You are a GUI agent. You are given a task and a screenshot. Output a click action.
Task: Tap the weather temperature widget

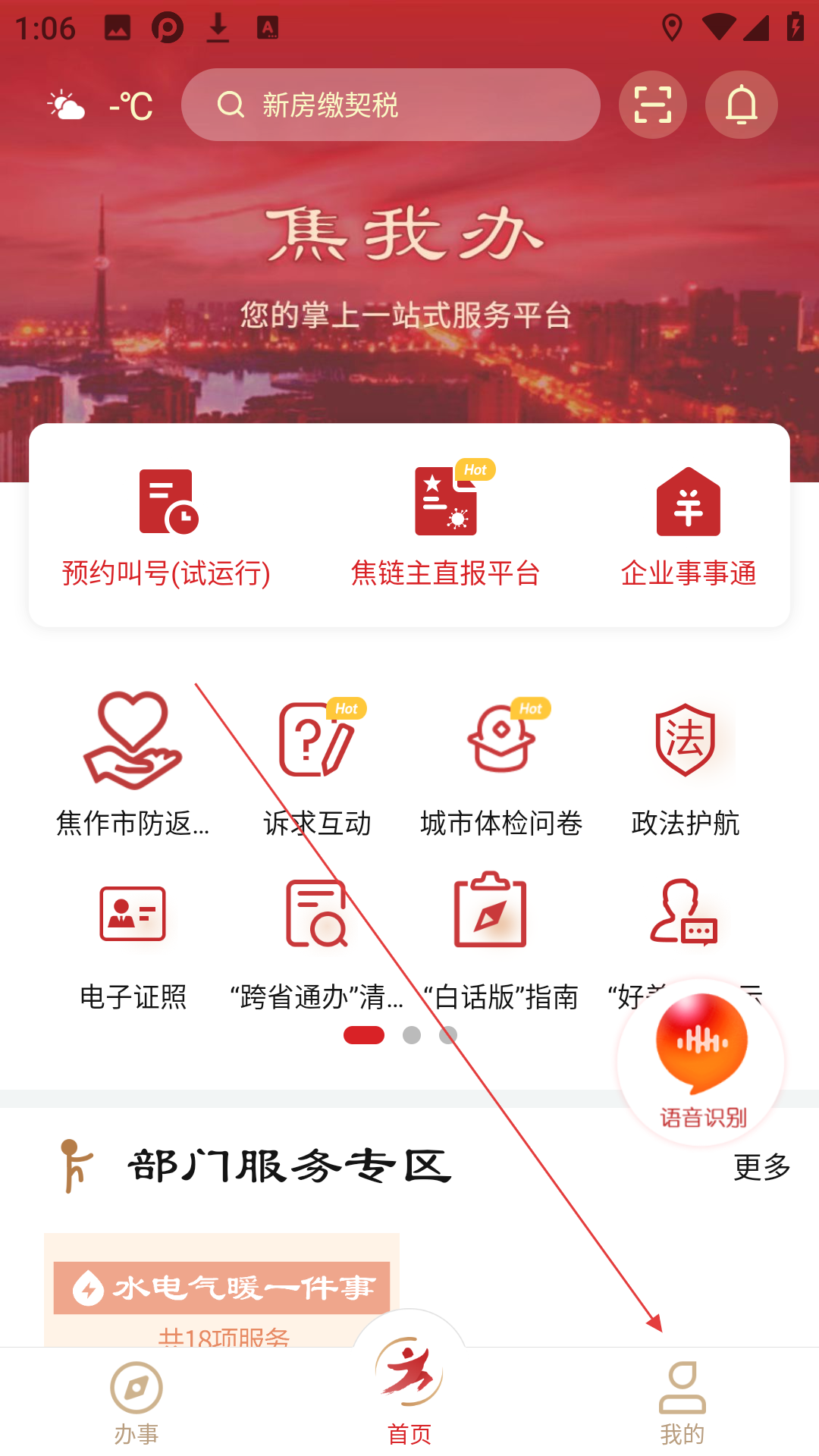click(x=101, y=105)
